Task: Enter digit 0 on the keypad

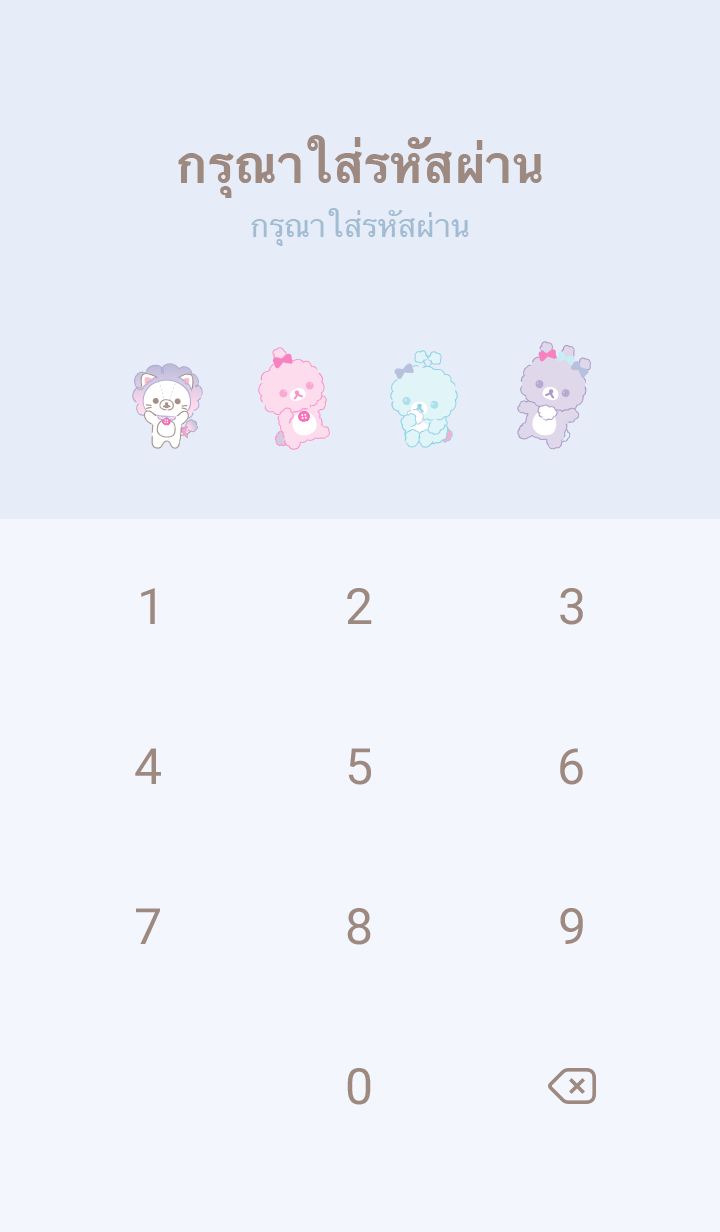Action: coord(359,1087)
